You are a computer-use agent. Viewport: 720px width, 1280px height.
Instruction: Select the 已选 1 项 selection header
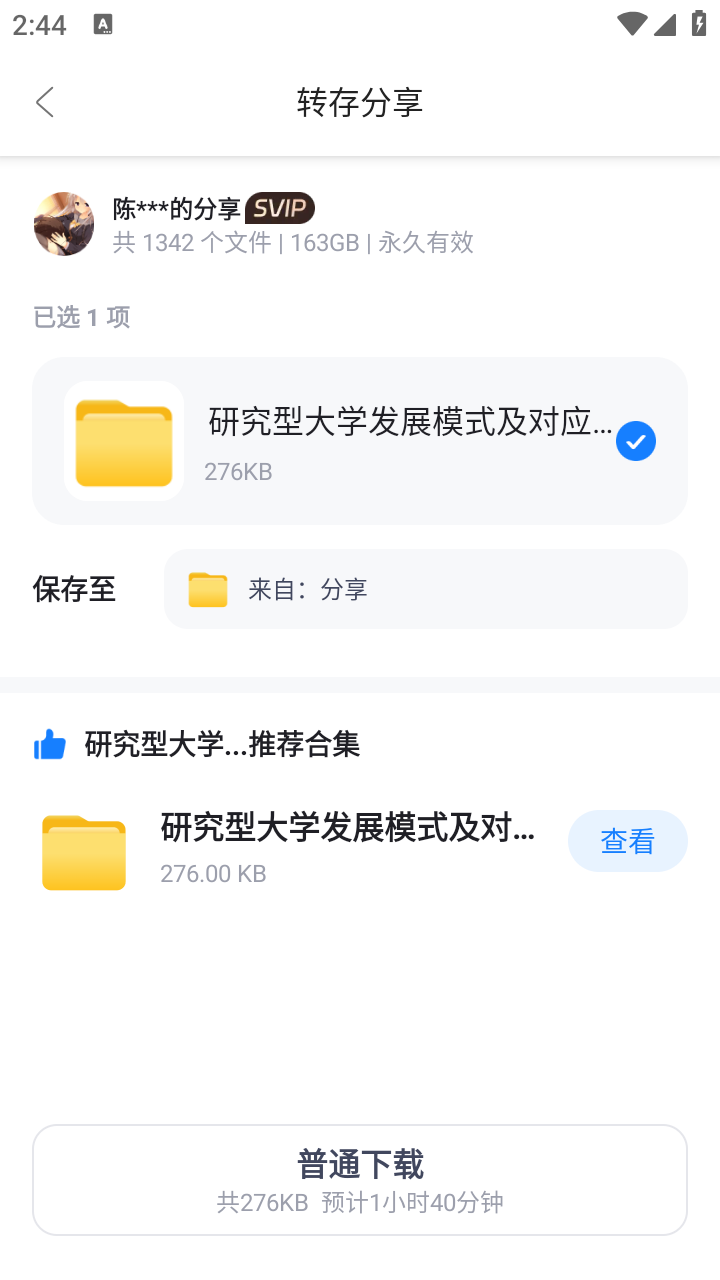tap(81, 317)
